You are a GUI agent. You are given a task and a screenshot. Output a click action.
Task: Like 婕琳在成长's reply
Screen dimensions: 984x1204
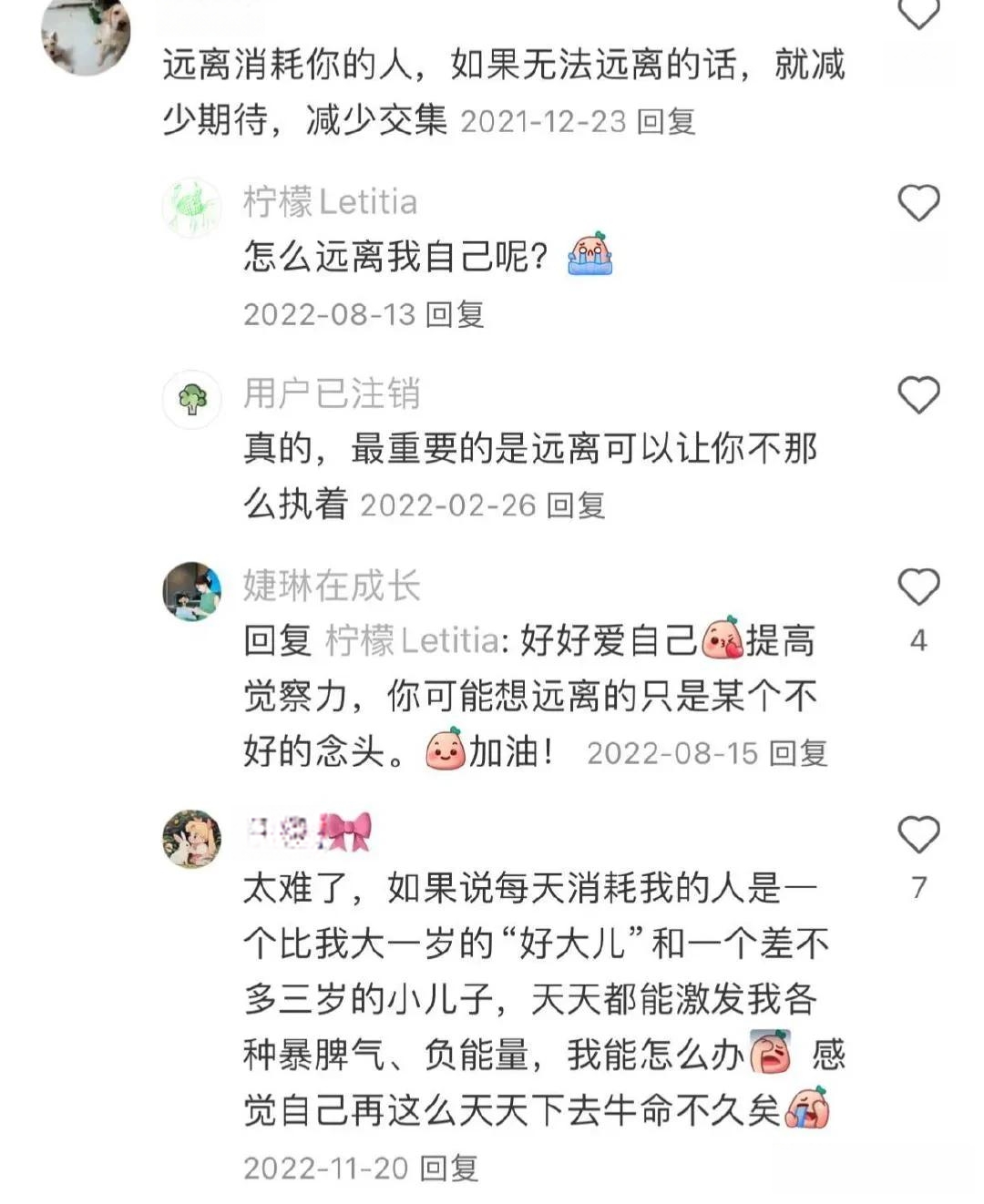tap(918, 587)
